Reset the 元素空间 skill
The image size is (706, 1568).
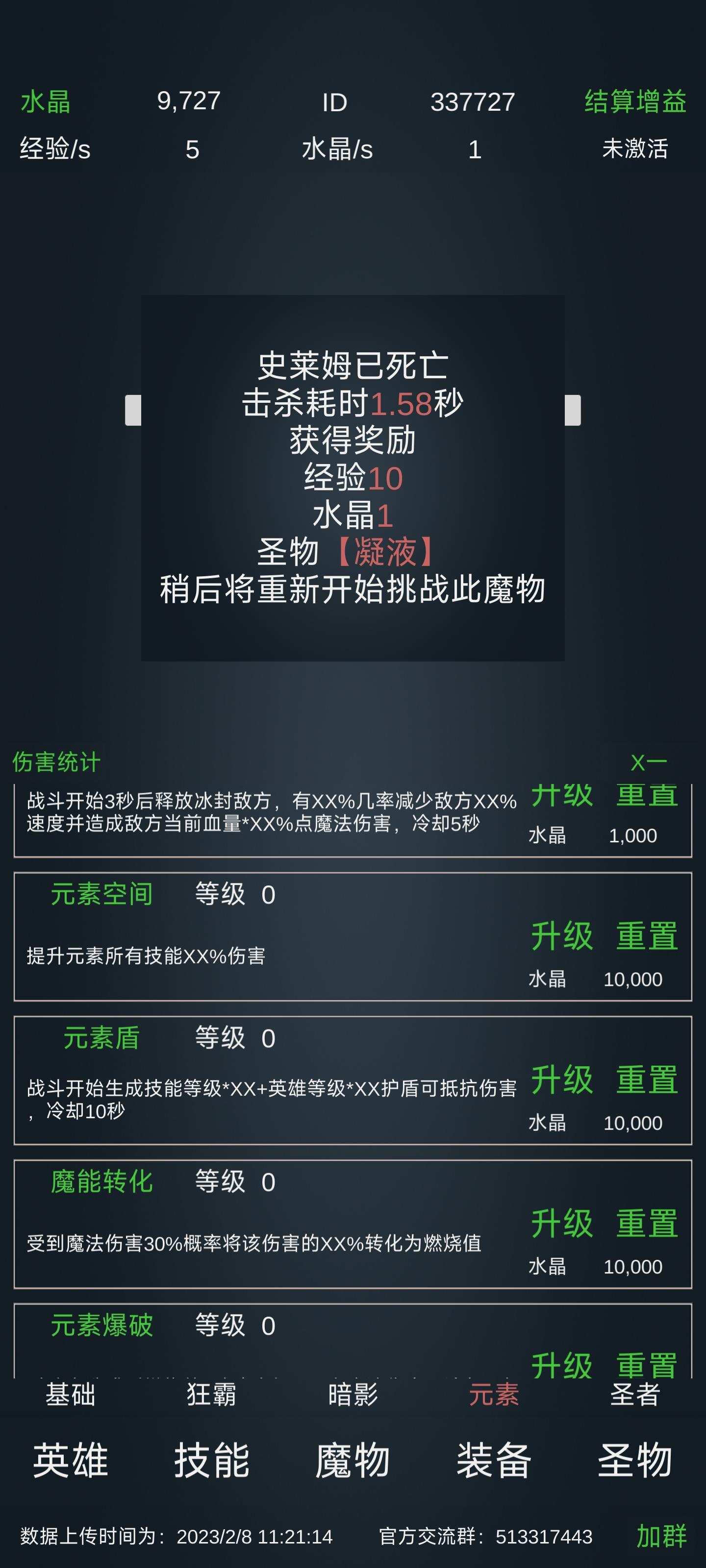pos(647,935)
